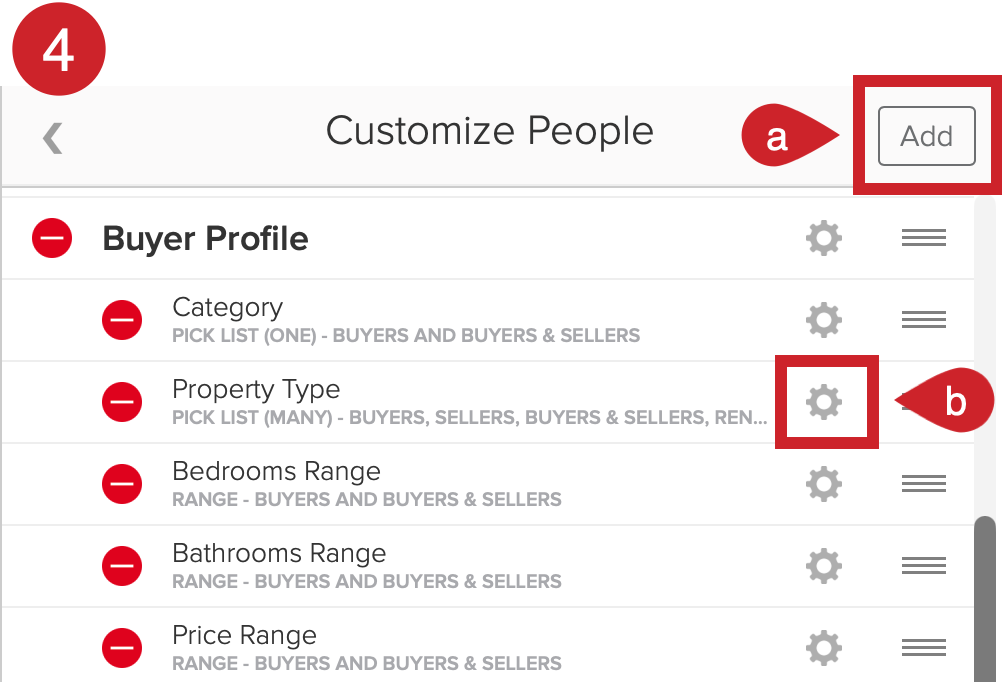The image size is (1002, 682).
Task: Delete the Category field
Action: tap(122, 320)
